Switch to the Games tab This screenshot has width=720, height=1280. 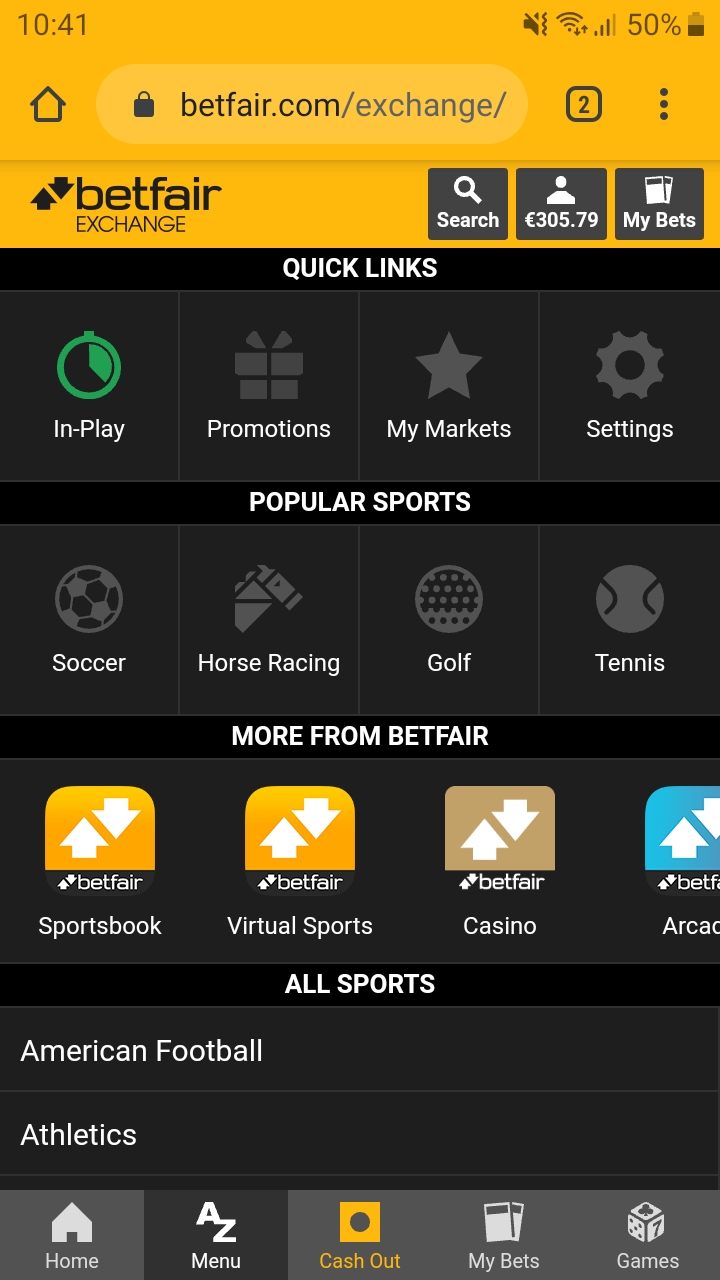(x=647, y=1236)
